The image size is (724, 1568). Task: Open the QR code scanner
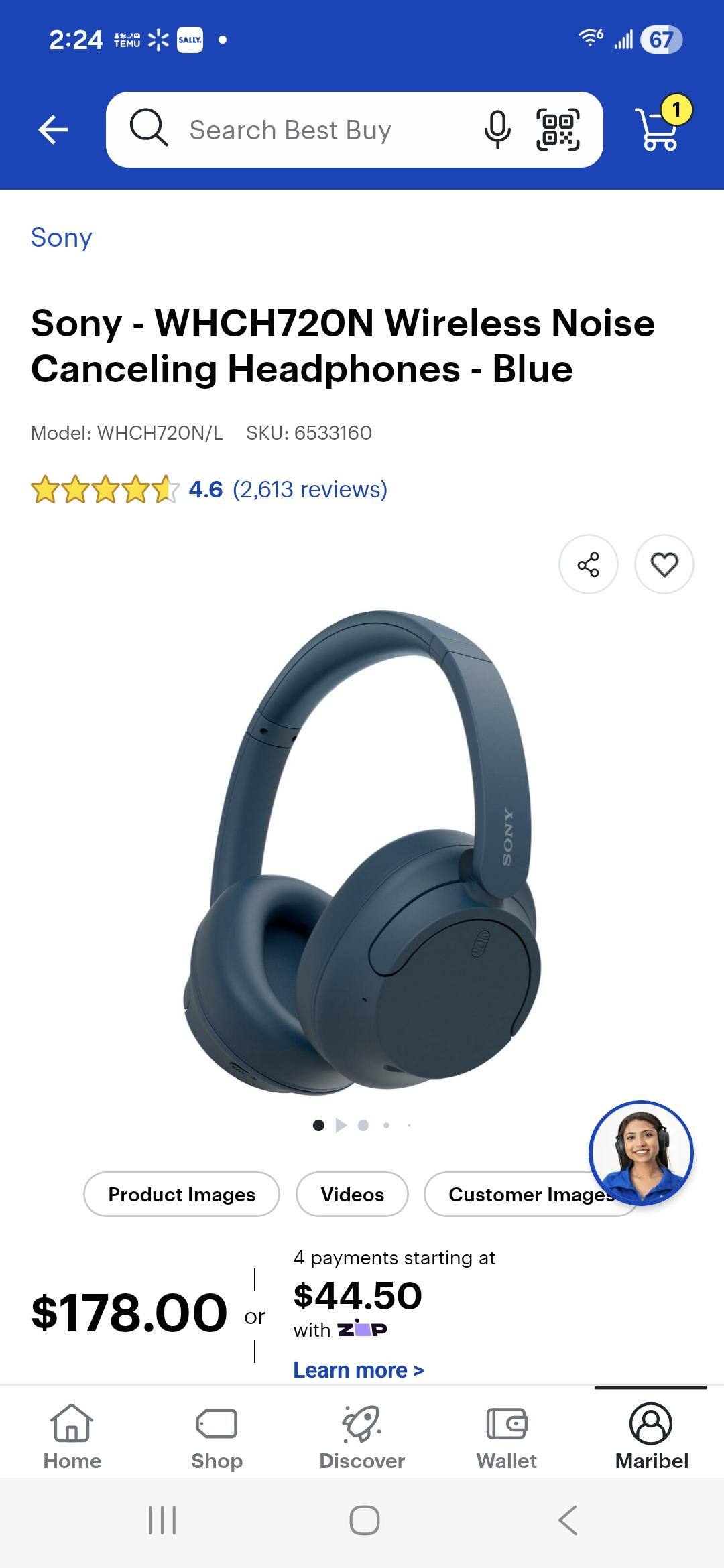558,129
